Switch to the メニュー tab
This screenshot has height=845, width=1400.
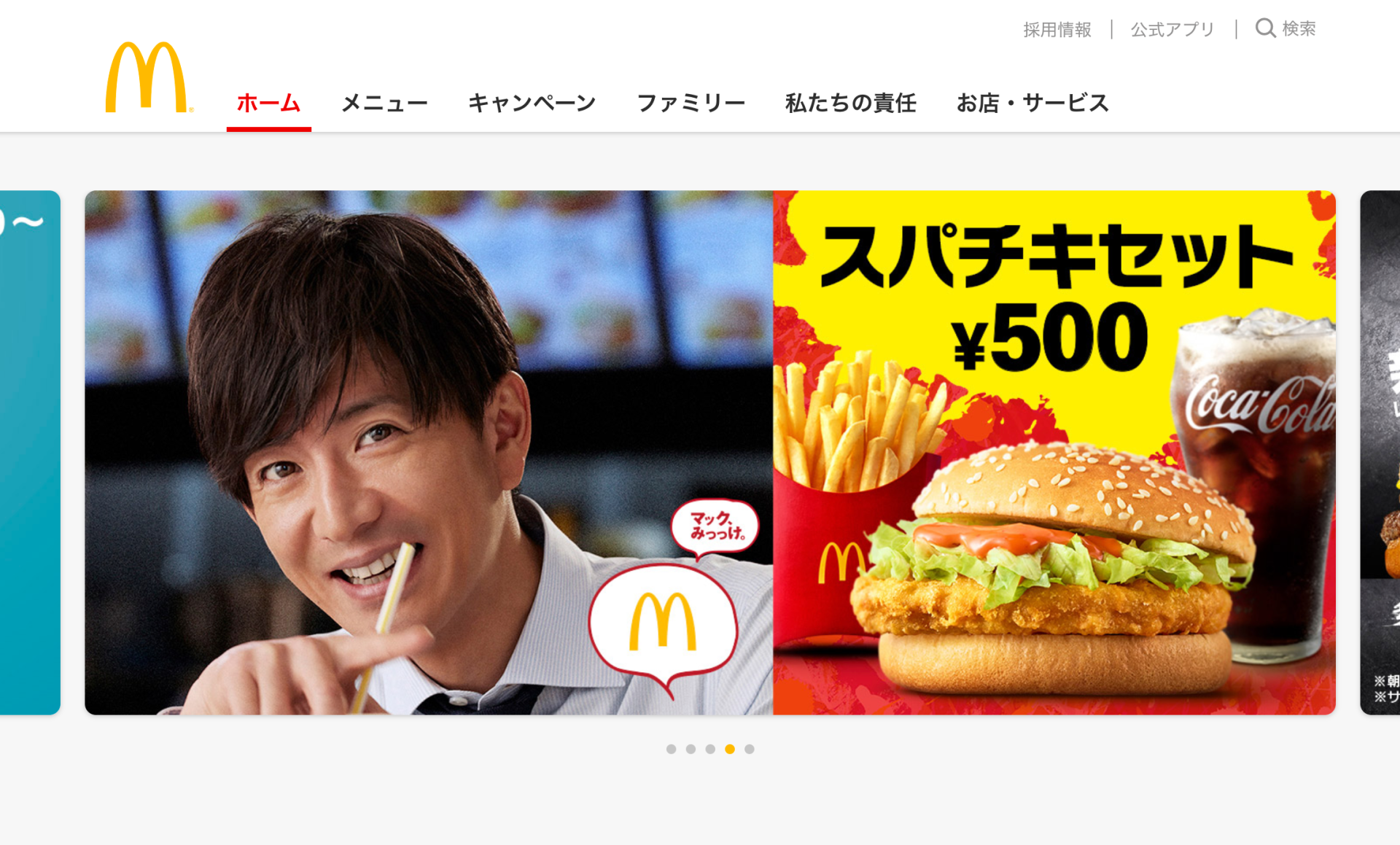pyautogui.click(x=384, y=103)
